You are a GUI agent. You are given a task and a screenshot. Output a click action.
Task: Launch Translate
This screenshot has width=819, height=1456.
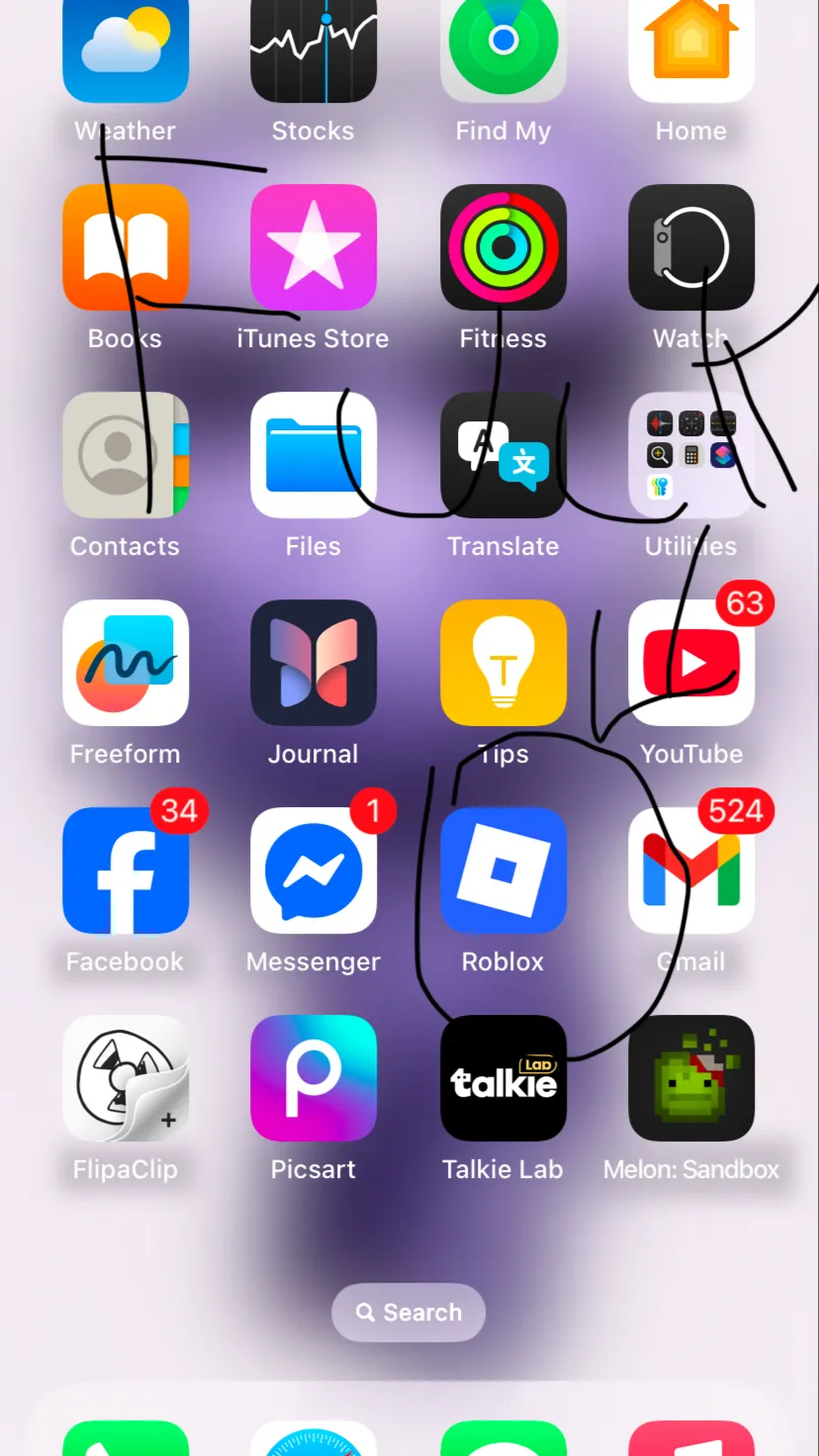(502, 455)
